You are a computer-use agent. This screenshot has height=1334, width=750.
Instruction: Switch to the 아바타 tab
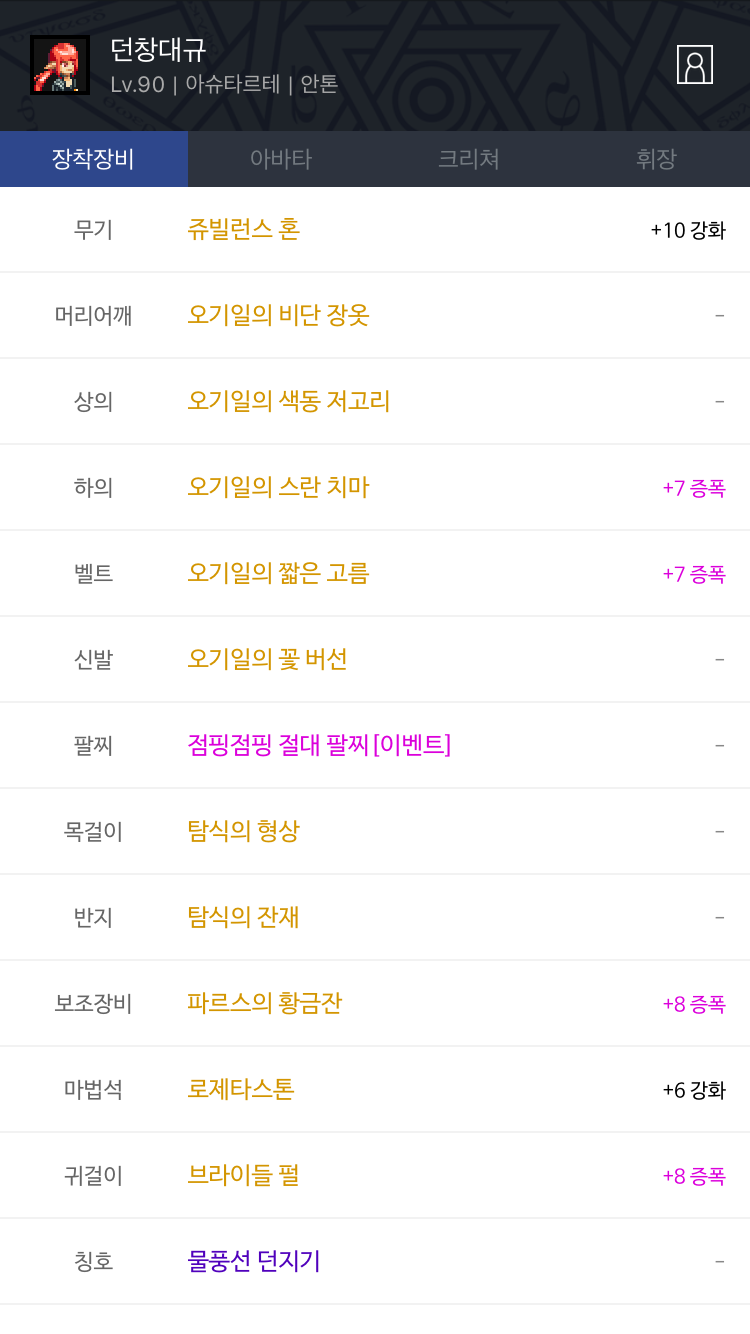tap(281, 159)
